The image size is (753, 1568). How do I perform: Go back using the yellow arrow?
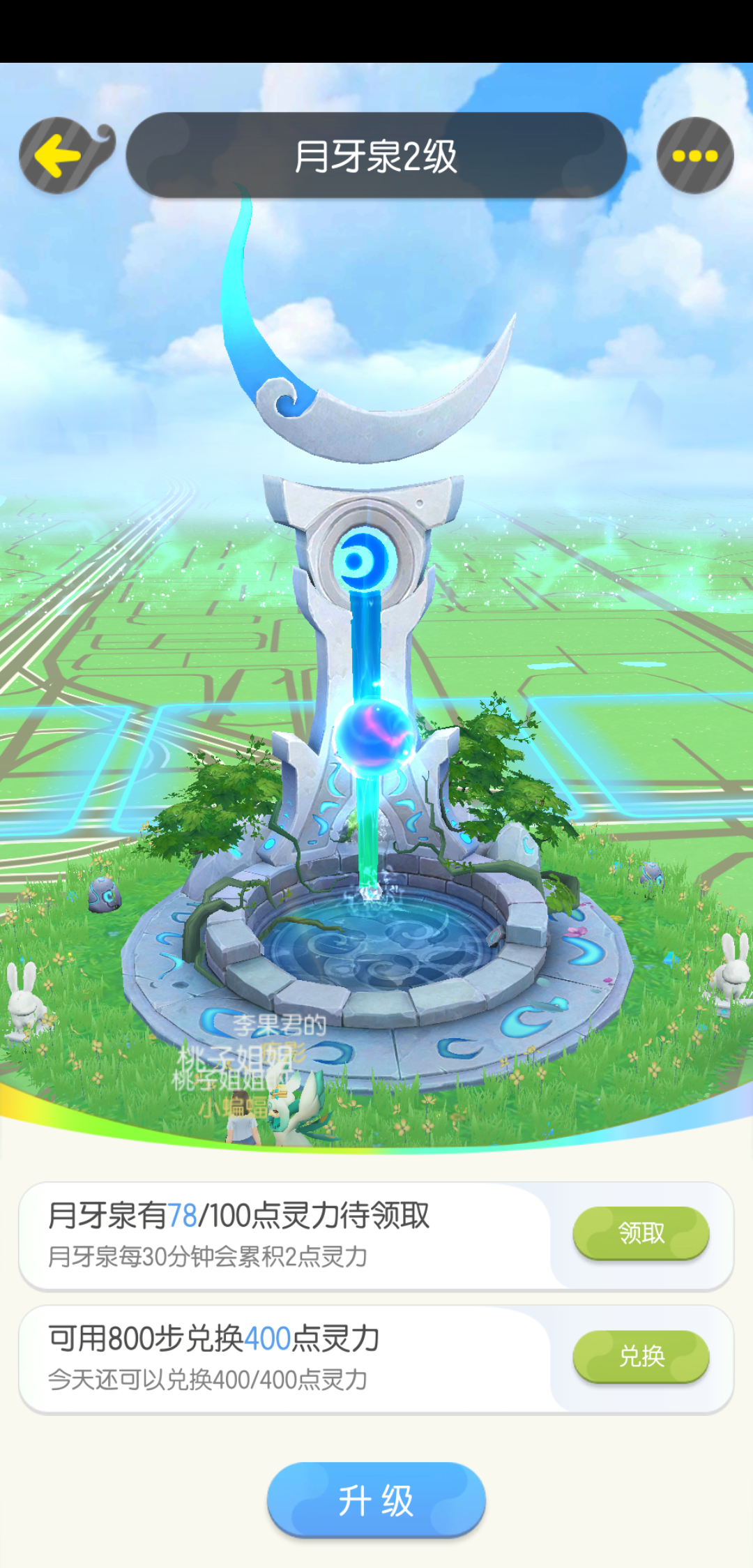click(x=59, y=156)
